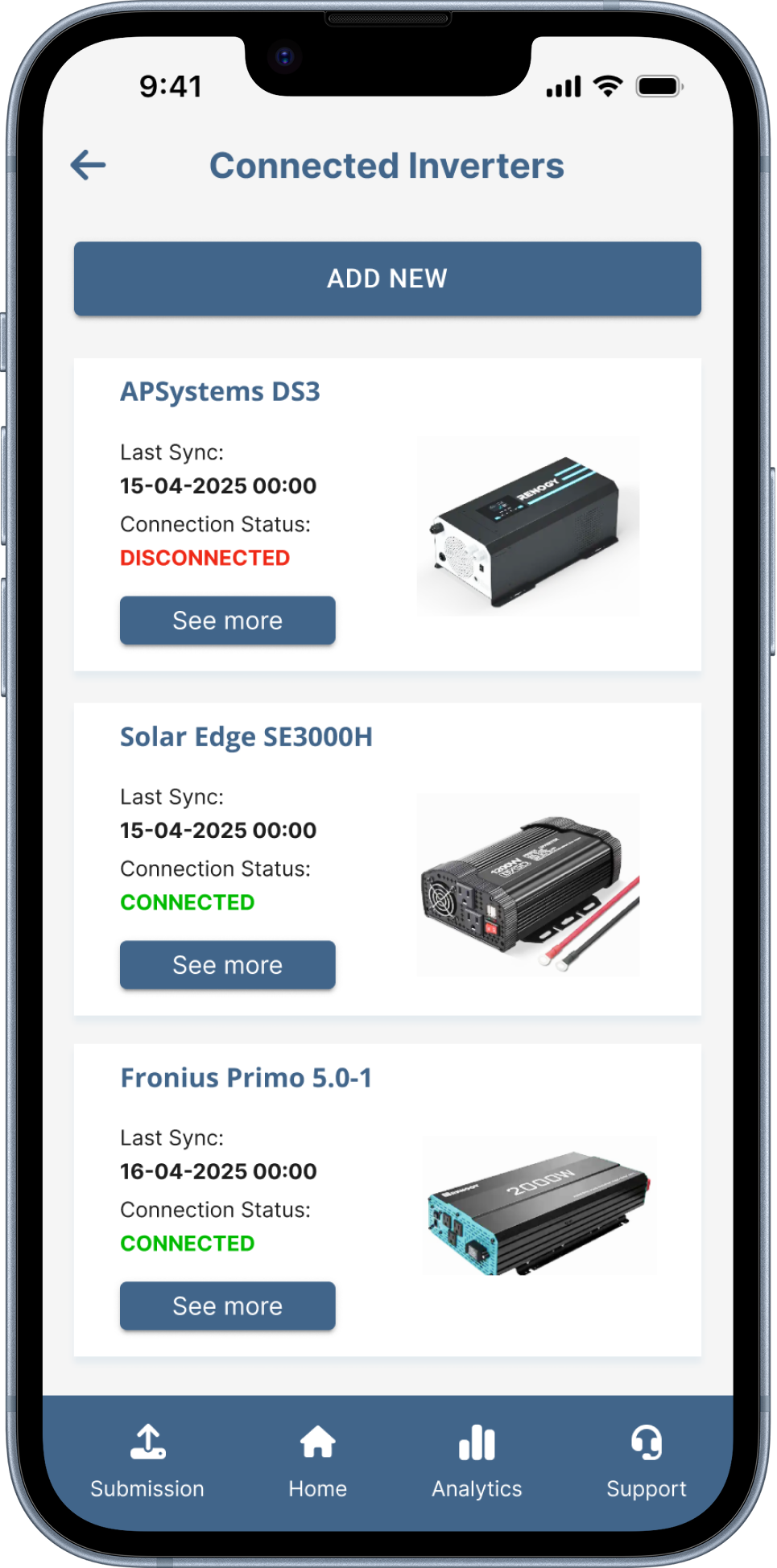This screenshot has height=1568, width=777.
Task: Open Analytics from the navigation bar
Action: click(476, 1461)
